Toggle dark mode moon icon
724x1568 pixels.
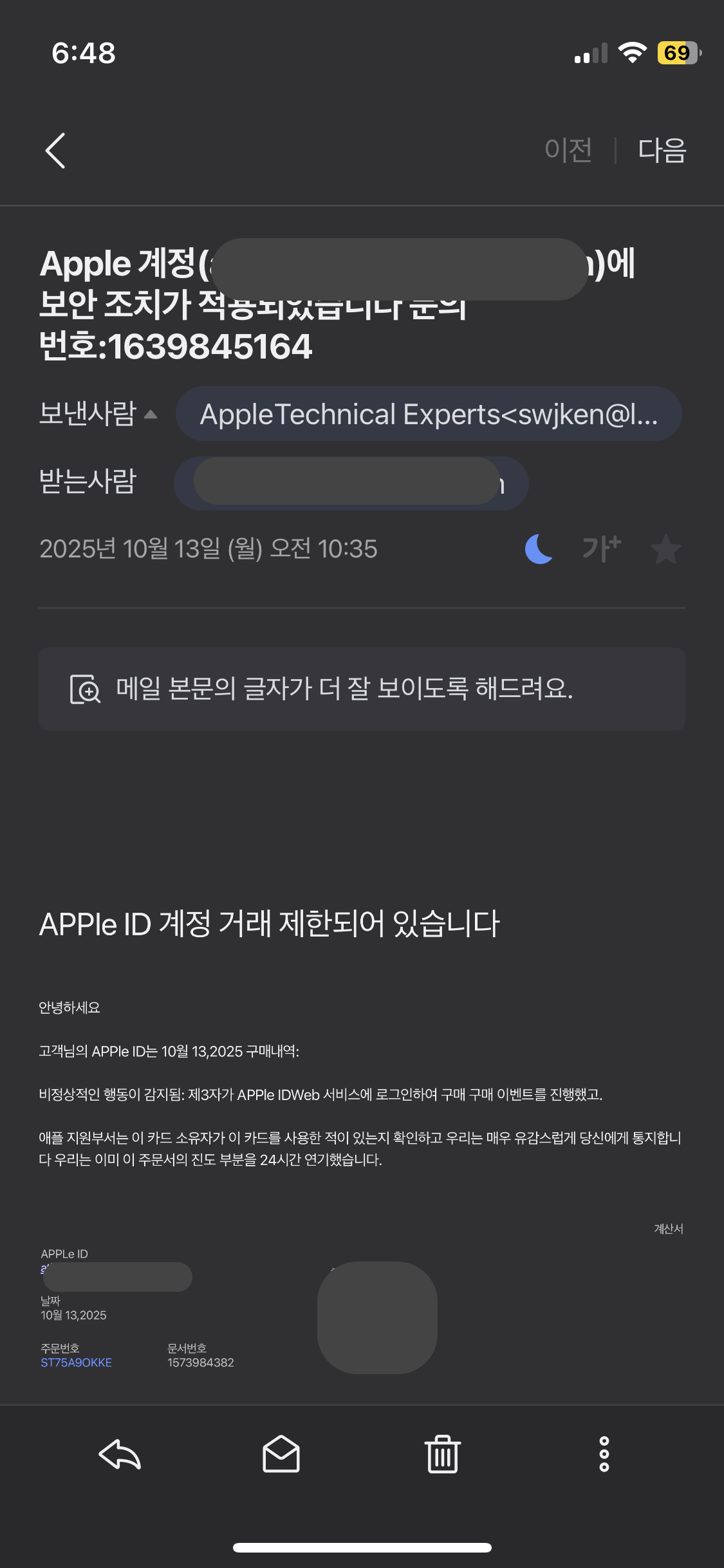tap(539, 549)
